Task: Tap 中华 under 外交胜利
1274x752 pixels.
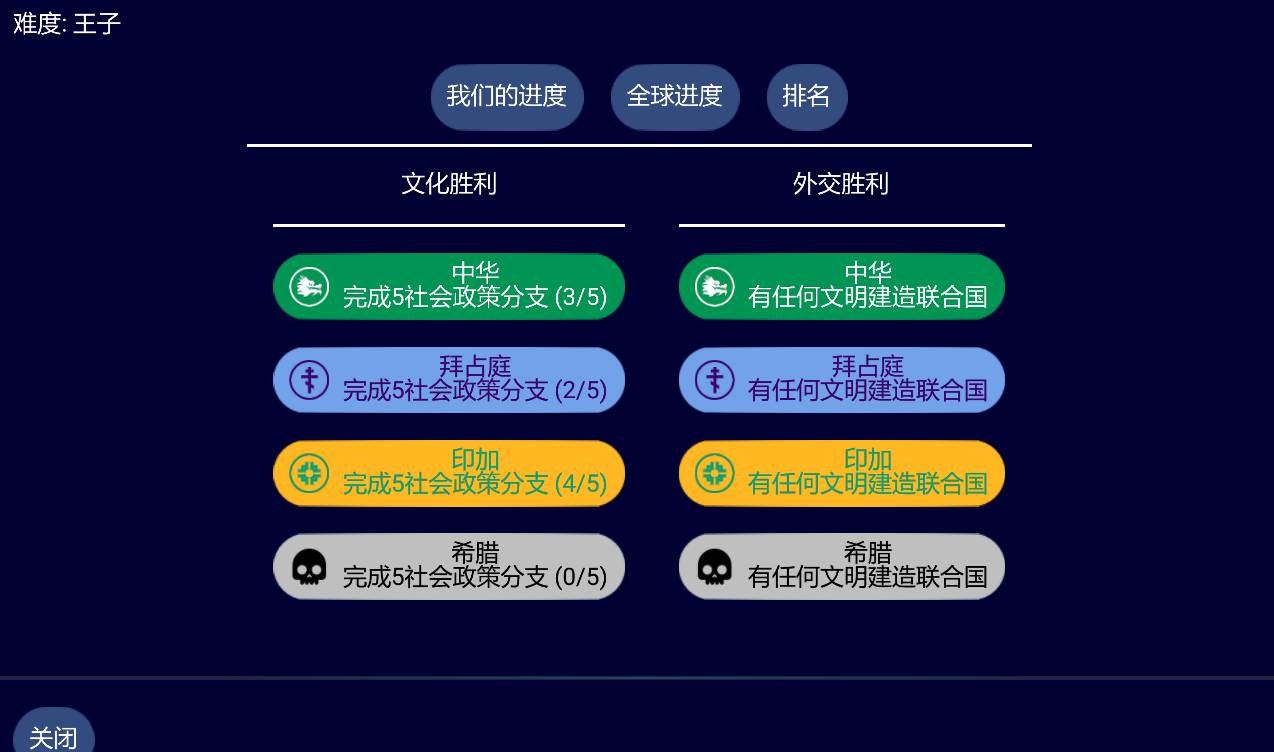Action: 842,287
